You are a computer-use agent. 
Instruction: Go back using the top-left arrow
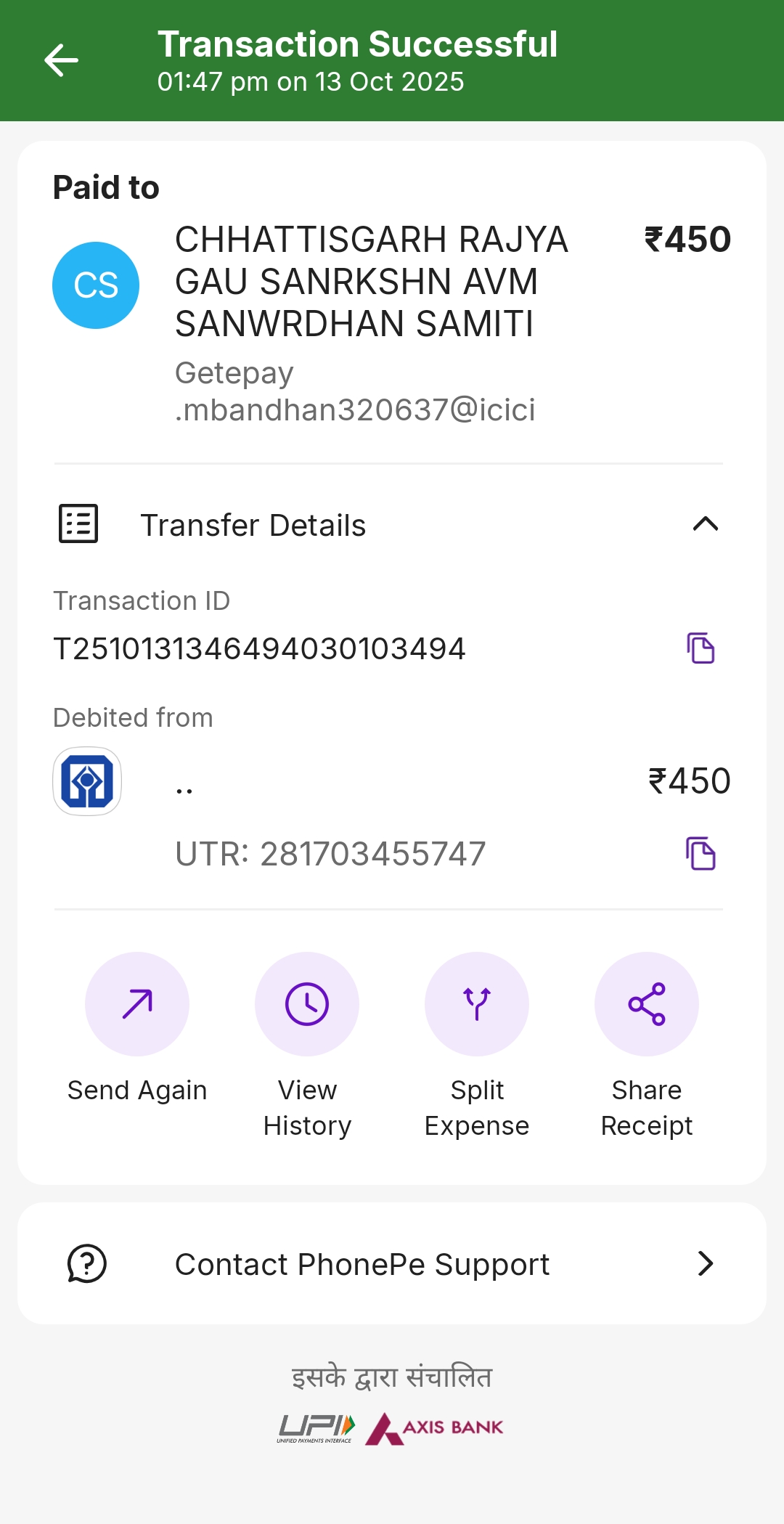click(x=61, y=60)
